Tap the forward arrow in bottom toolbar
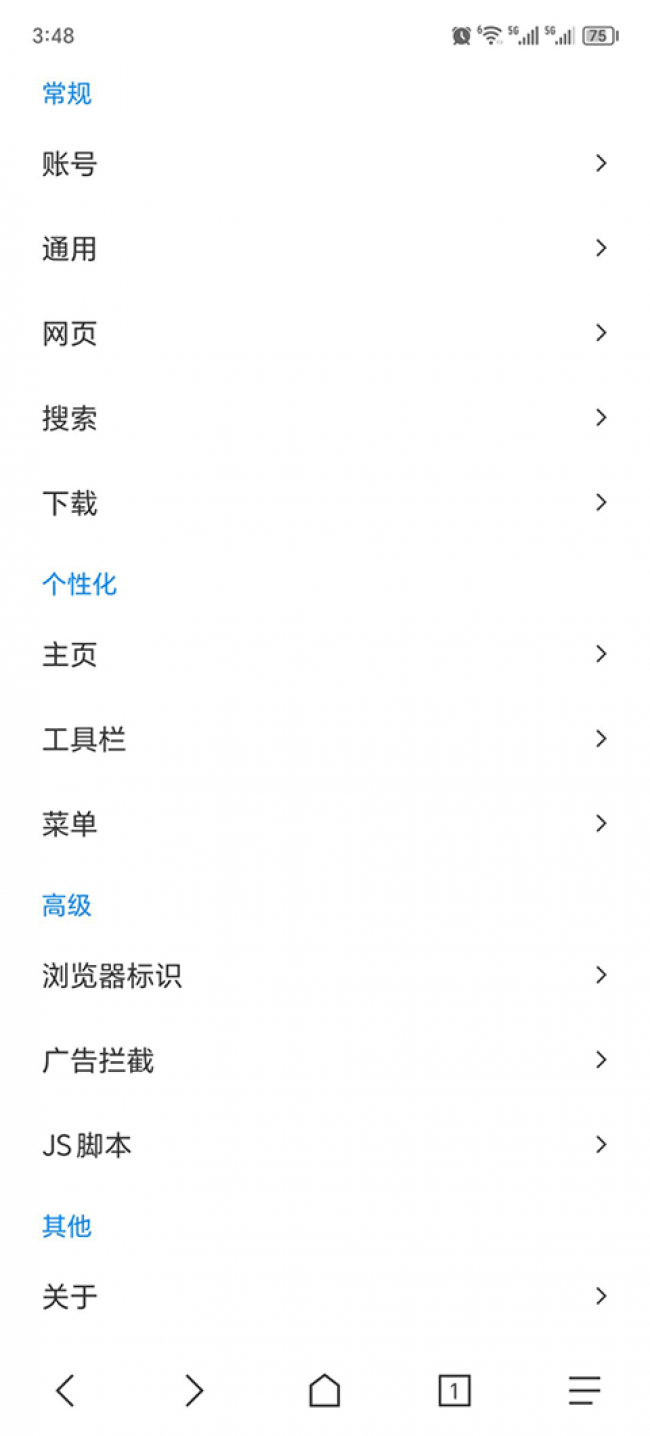Viewport: 650px width, 1436px height. (x=194, y=1390)
